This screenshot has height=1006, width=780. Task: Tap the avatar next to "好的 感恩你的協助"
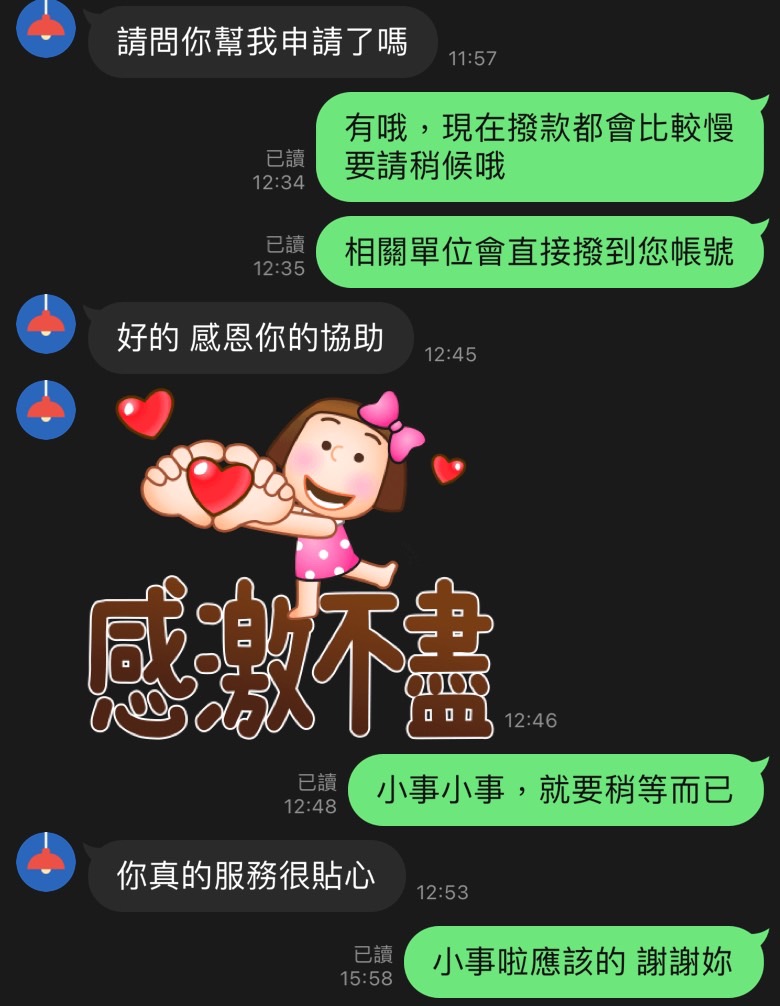point(46,324)
